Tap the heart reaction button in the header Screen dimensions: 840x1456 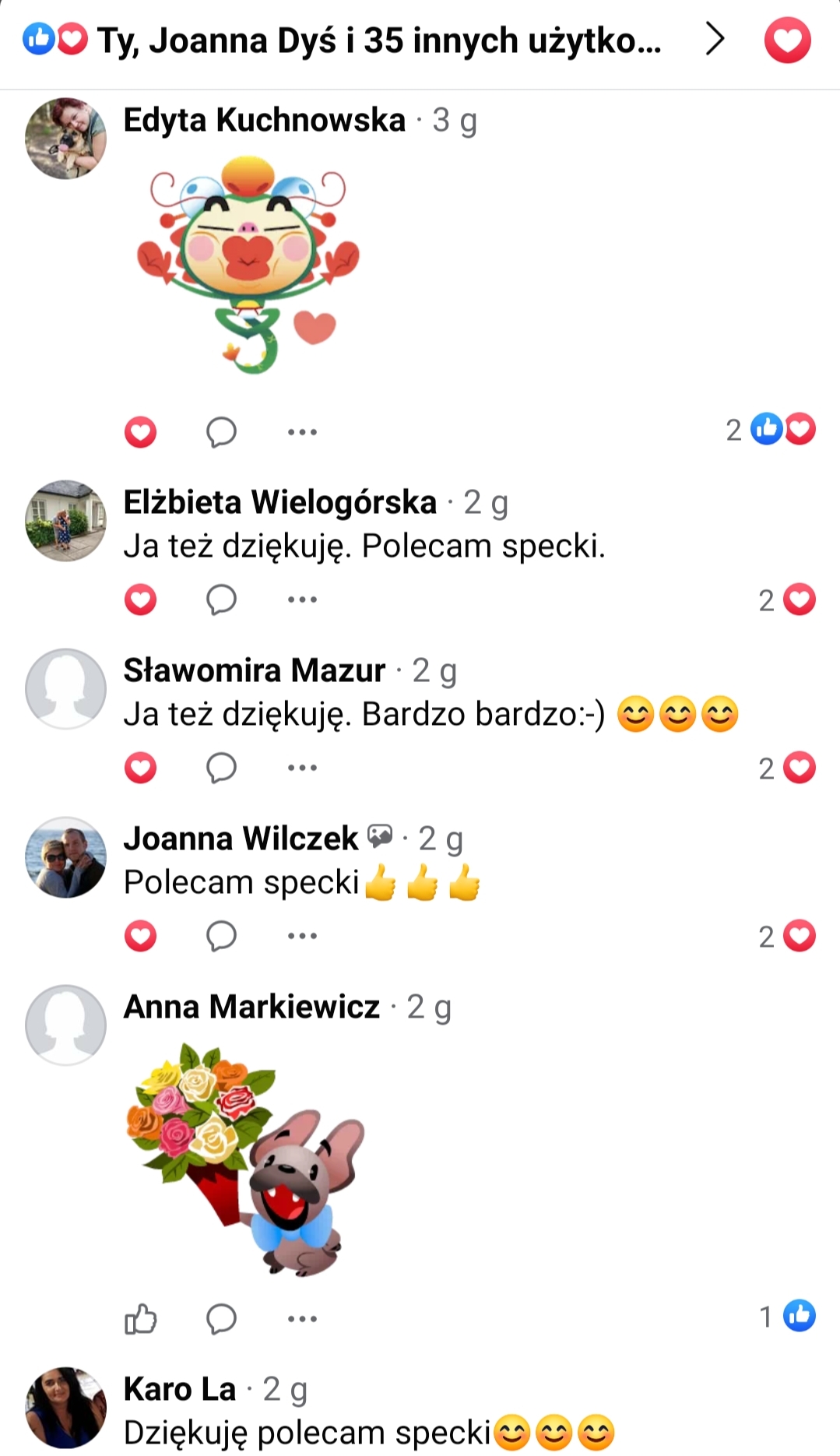[x=787, y=40]
